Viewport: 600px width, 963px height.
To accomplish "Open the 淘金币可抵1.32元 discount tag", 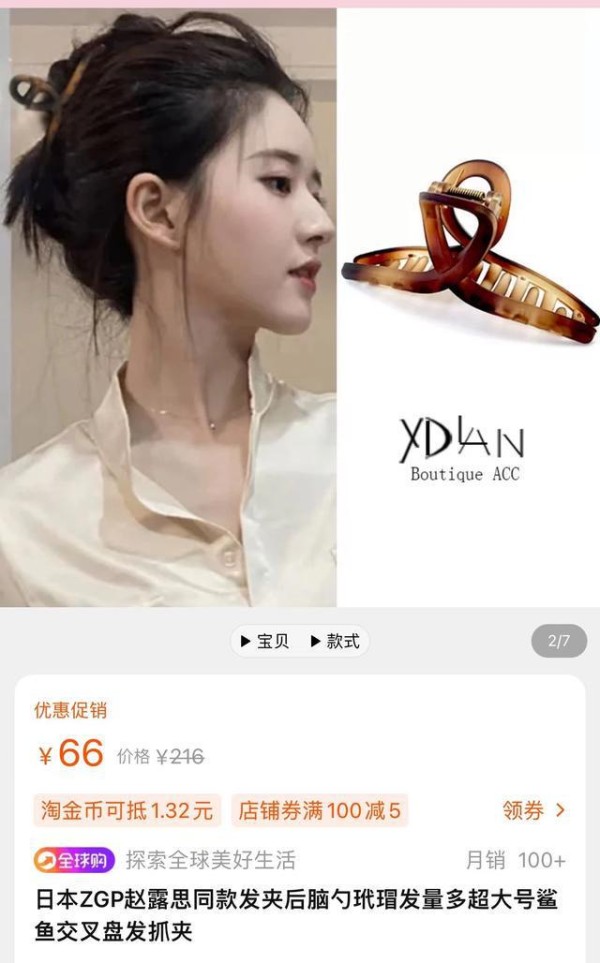I will click(x=127, y=811).
